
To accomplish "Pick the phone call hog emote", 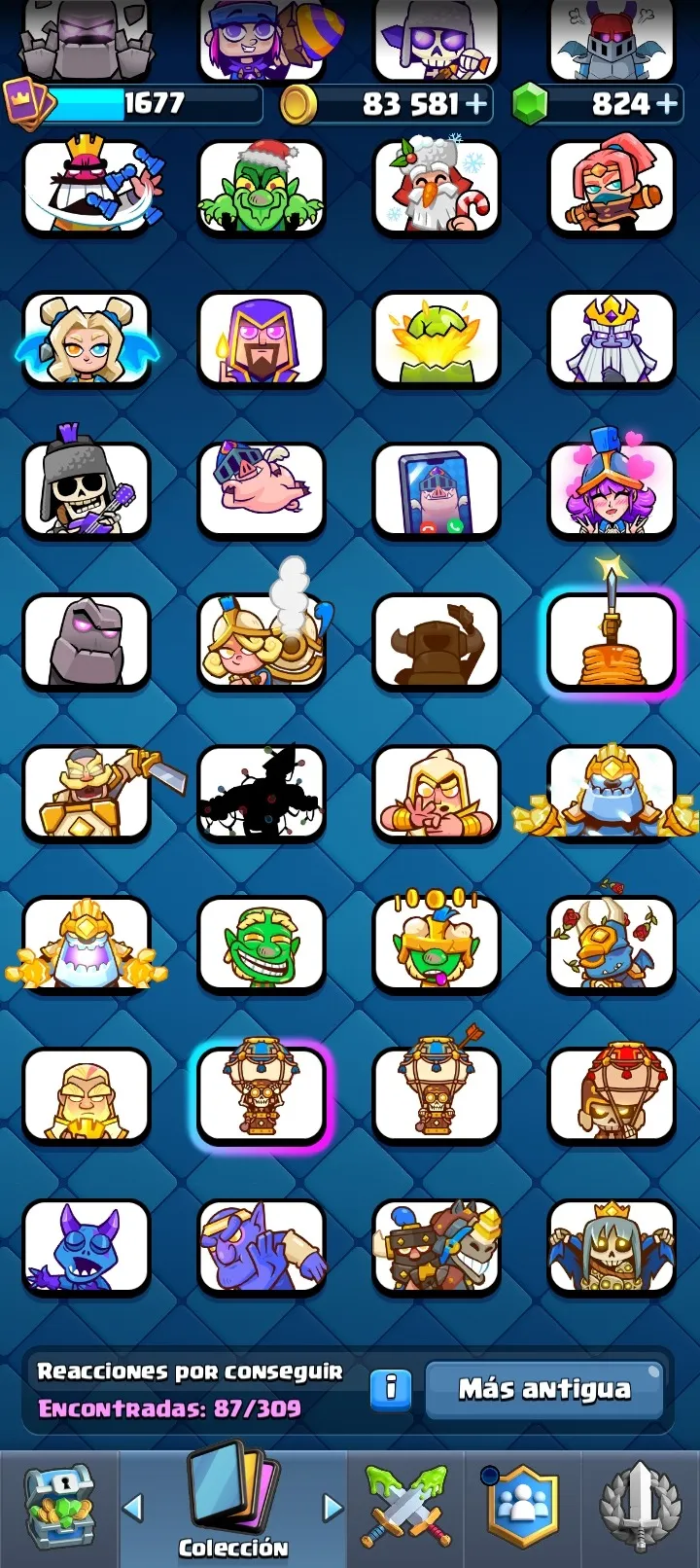I will coord(437,490).
